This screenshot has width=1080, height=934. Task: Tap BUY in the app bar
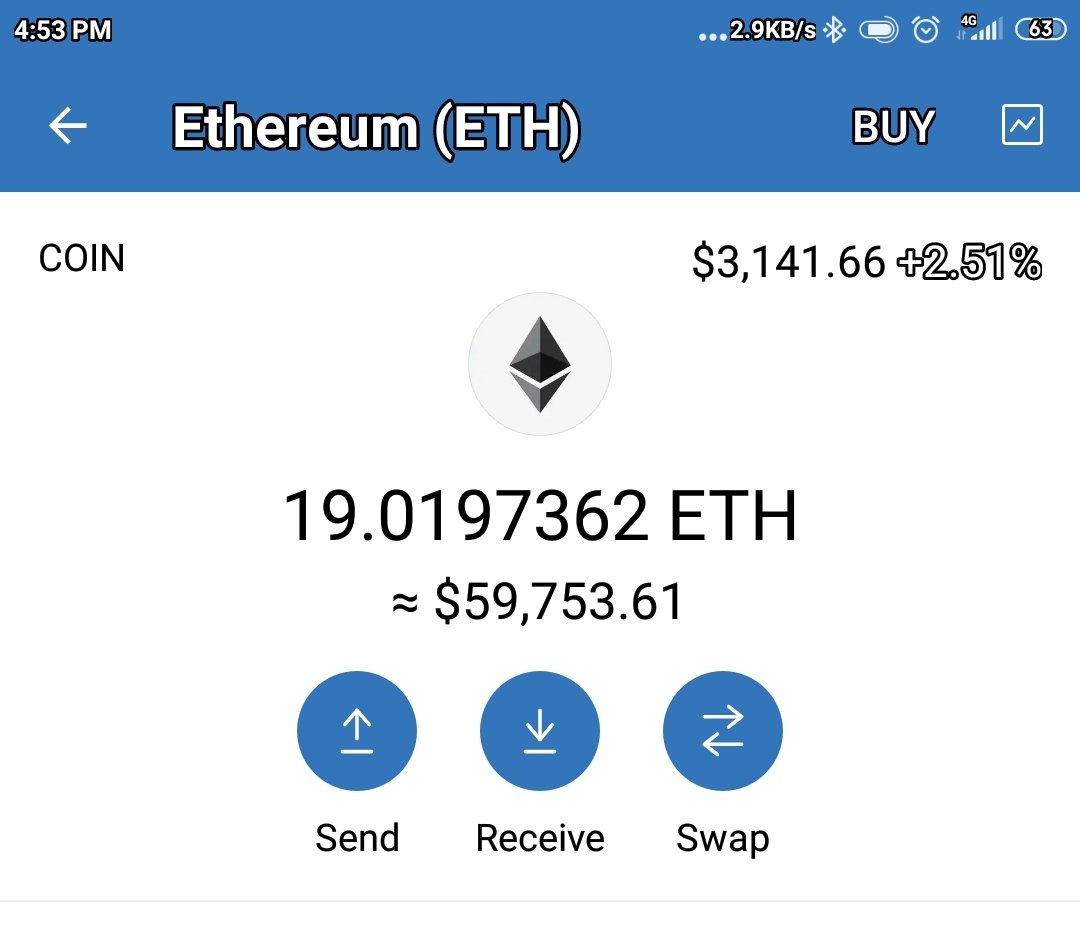pos(893,127)
